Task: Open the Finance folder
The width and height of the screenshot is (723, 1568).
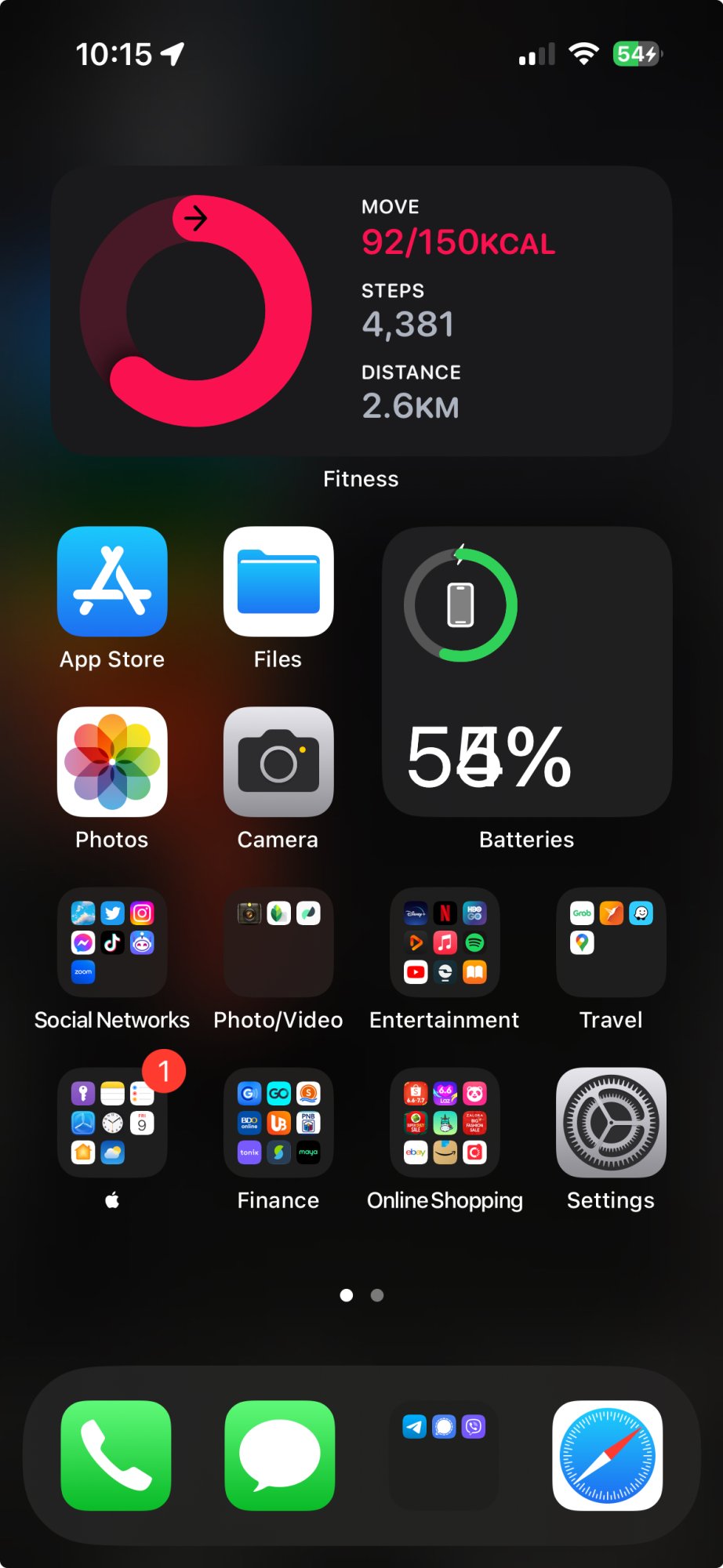Action: click(x=278, y=1123)
